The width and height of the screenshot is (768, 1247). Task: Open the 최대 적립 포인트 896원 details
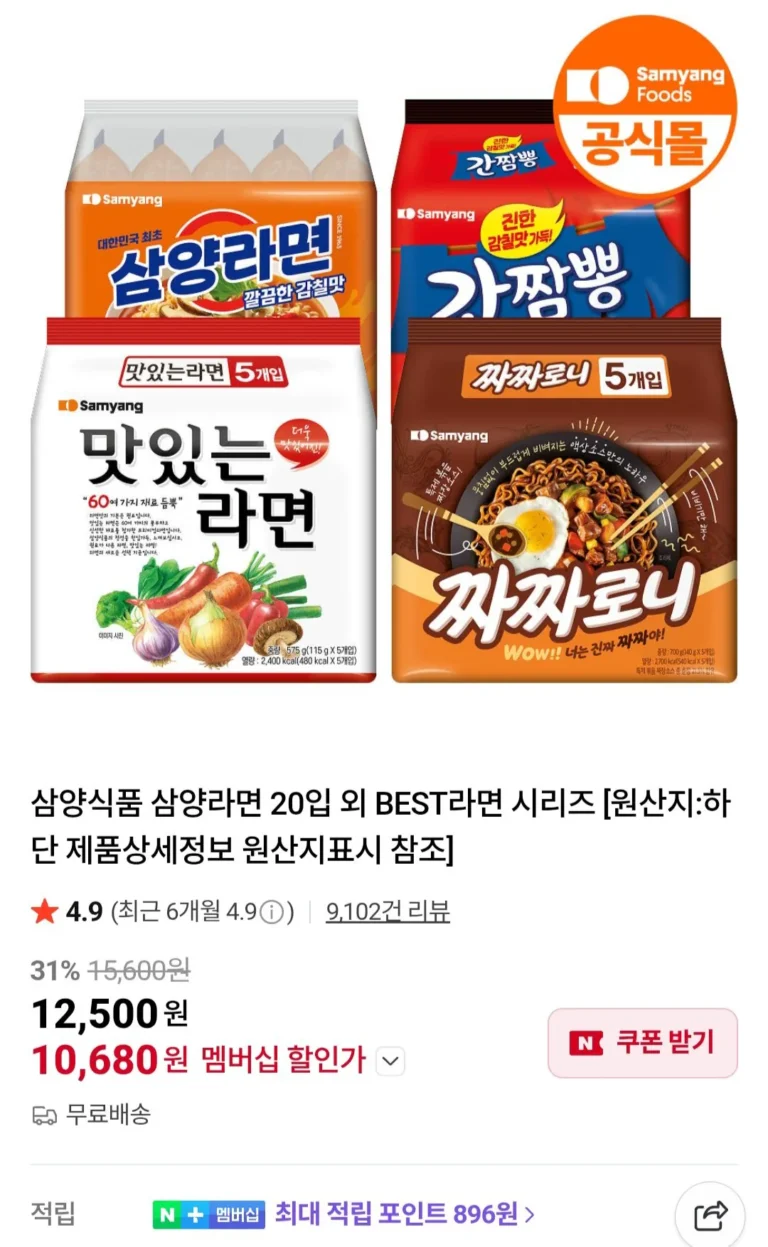[x=404, y=1214]
